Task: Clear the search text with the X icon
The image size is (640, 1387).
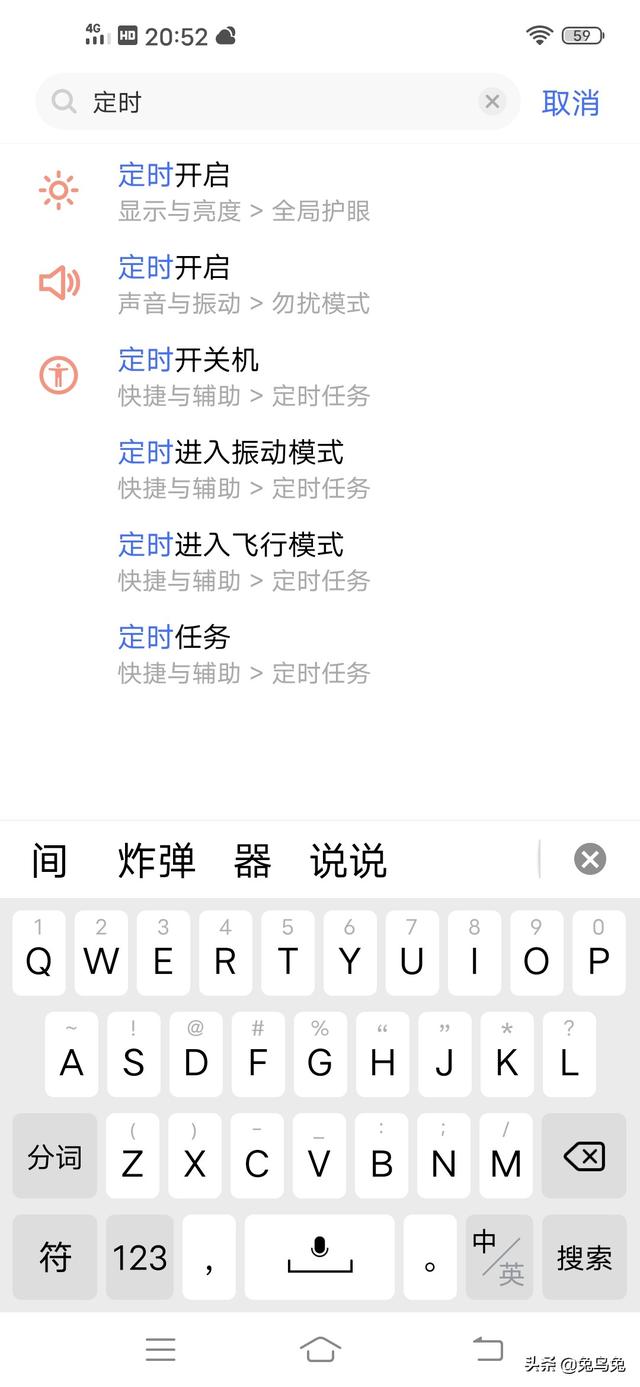Action: [x=492, y=101]
